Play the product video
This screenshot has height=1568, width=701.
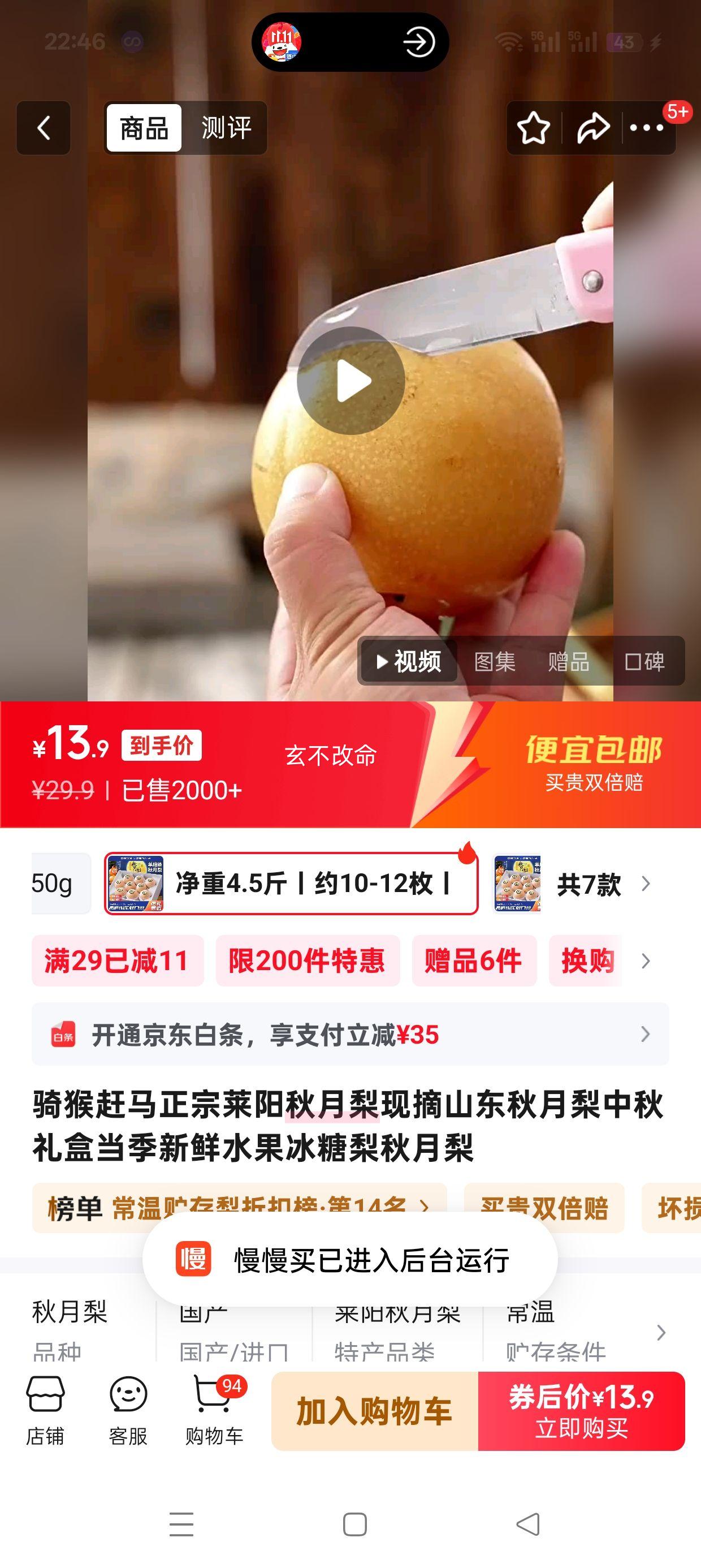(350, 381)
